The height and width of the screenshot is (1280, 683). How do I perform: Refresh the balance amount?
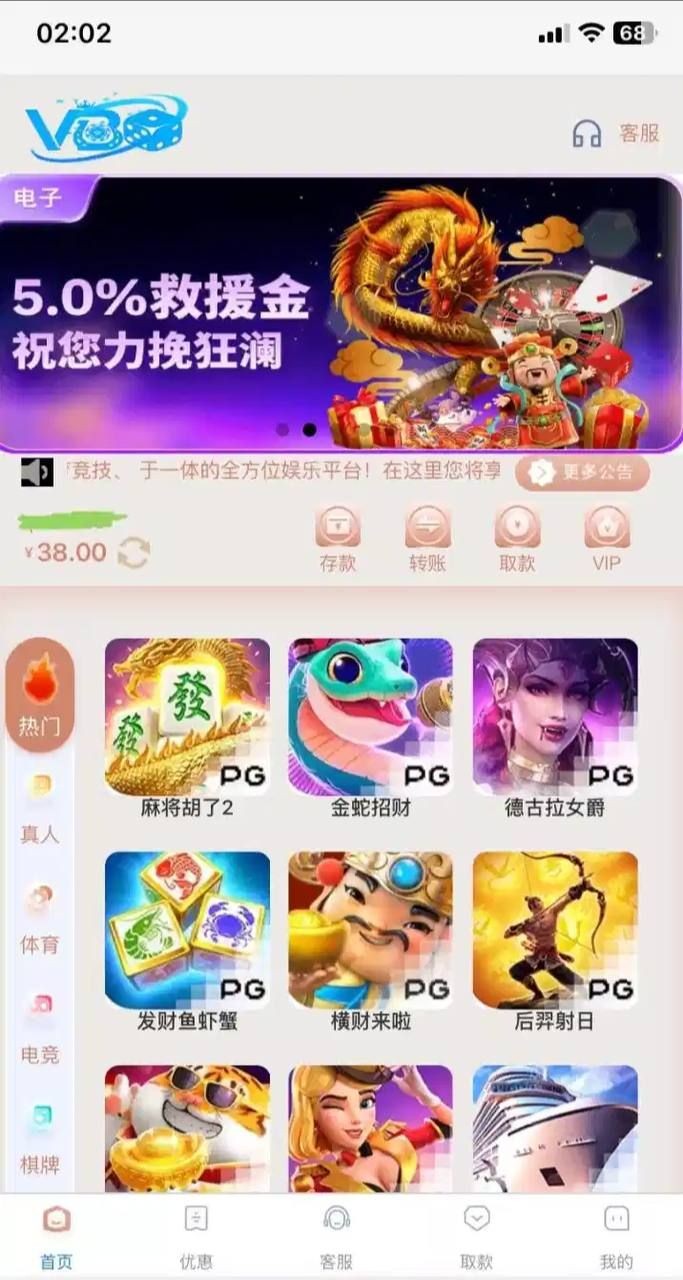coord(134,553)
